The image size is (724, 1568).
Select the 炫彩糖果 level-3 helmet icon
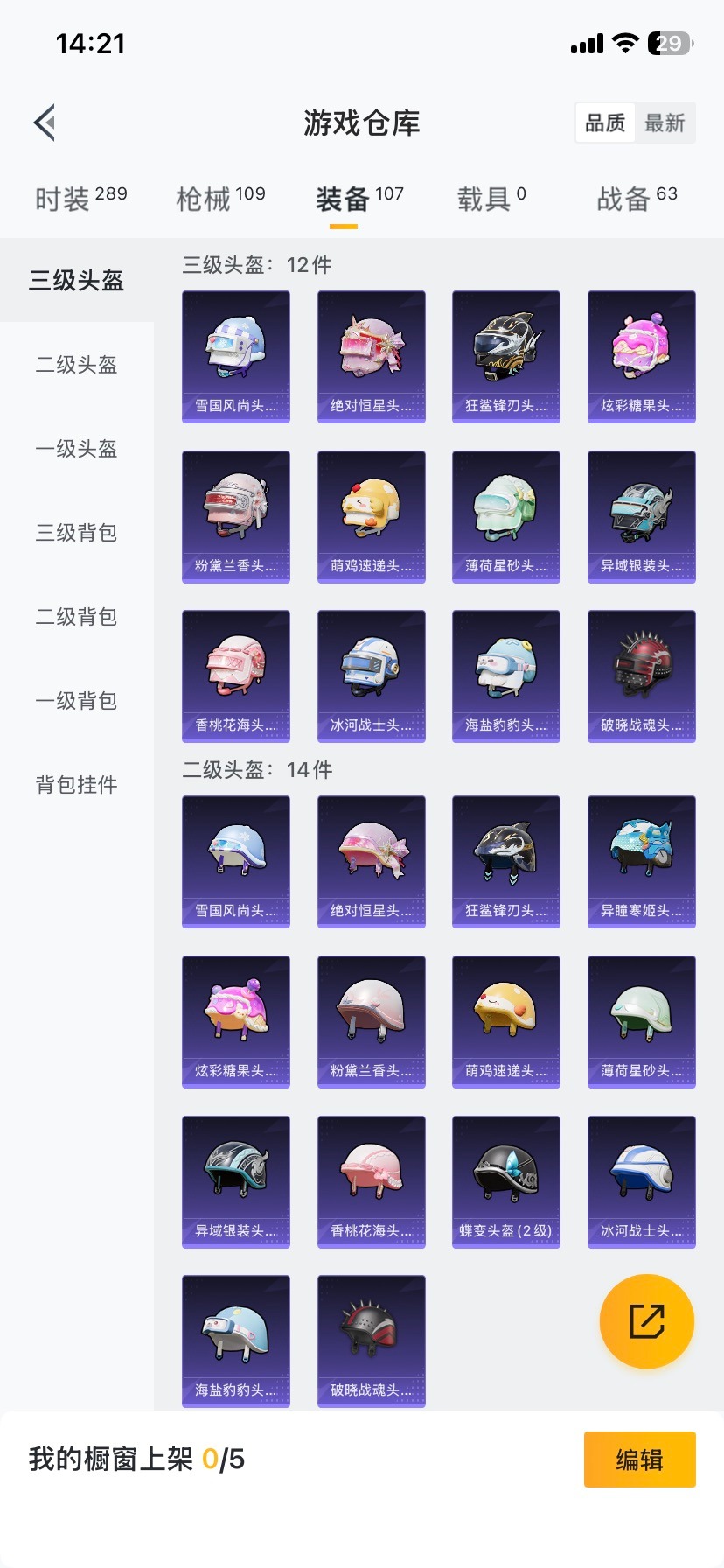pos(641,355)
